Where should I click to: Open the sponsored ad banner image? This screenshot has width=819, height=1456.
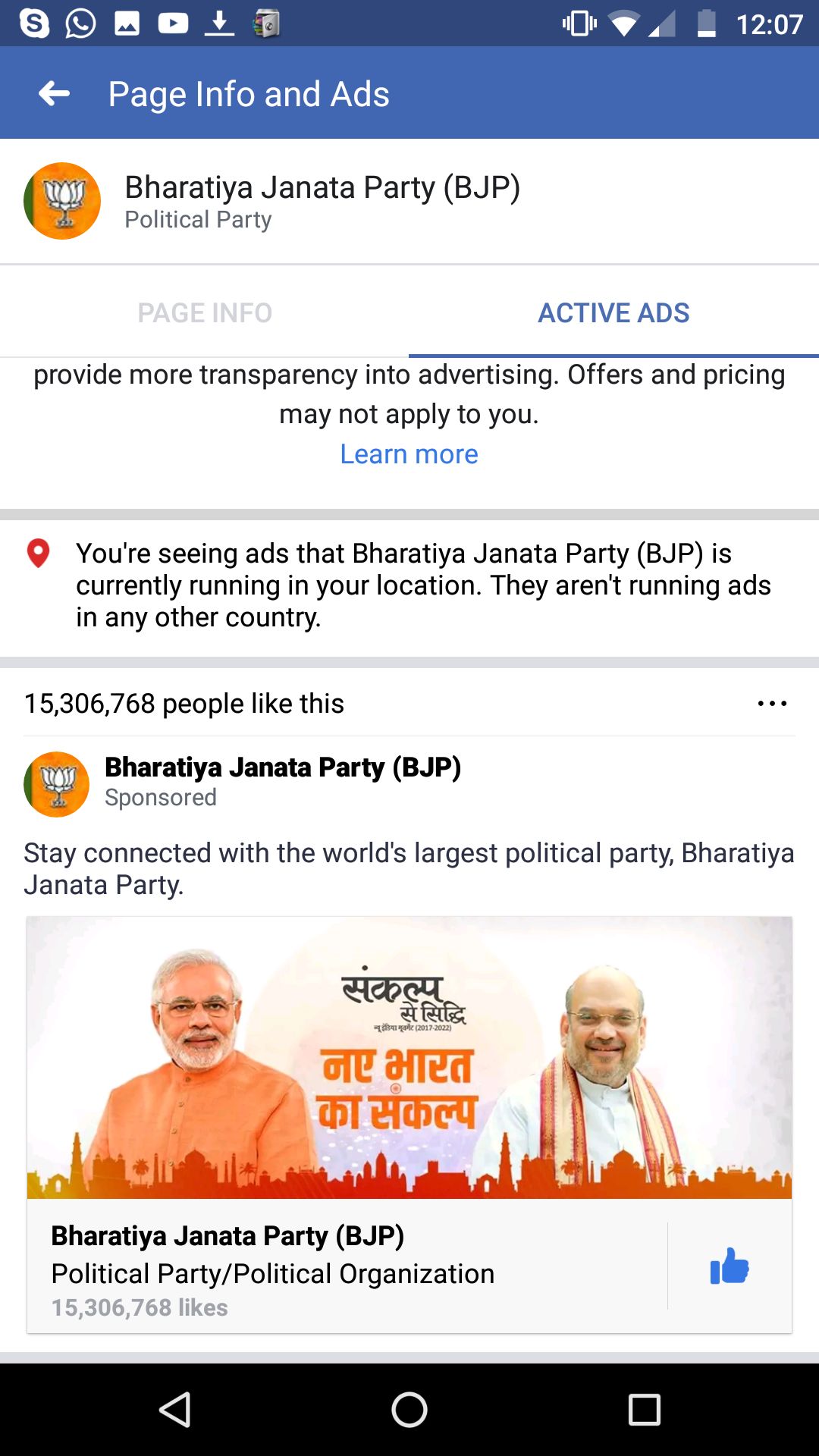point(409,1058)
